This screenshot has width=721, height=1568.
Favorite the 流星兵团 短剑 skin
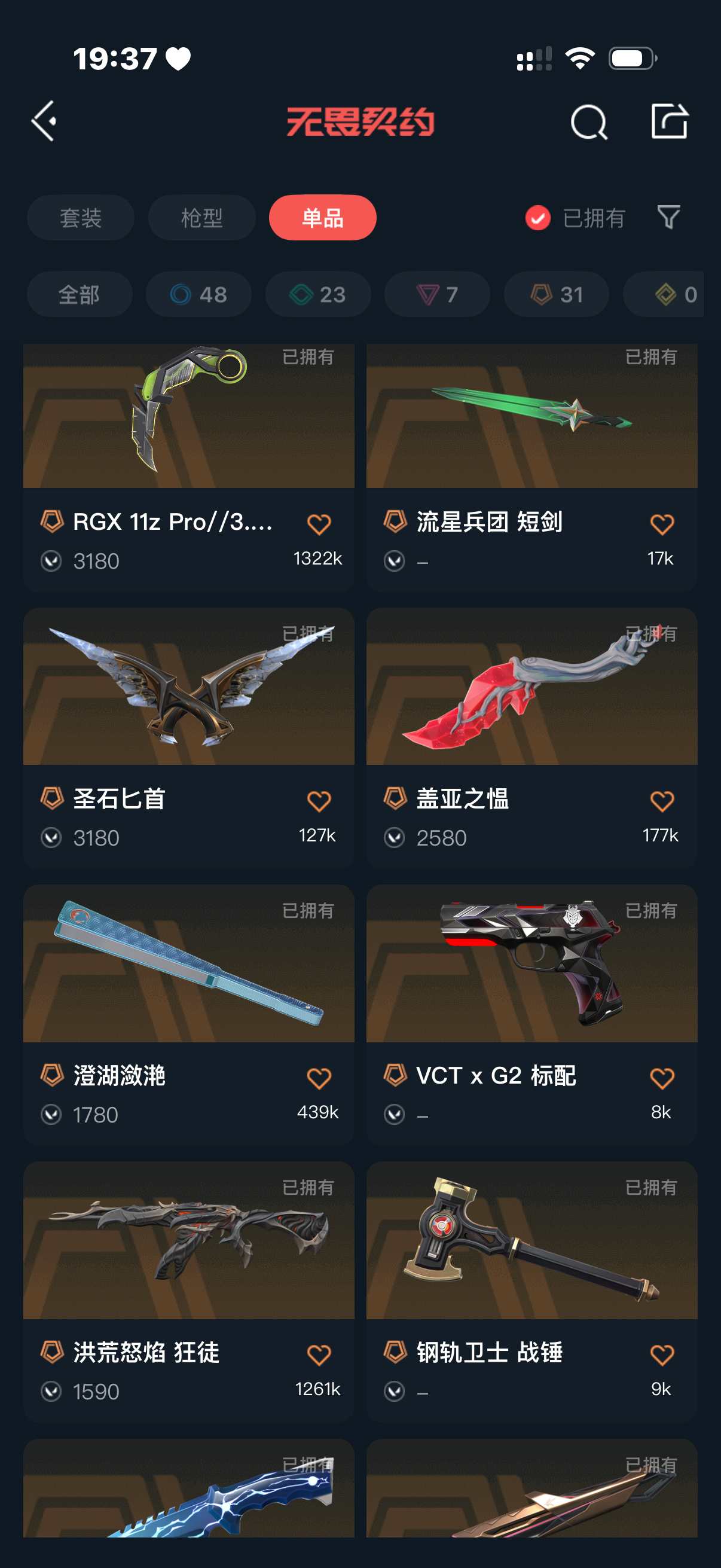662,524
